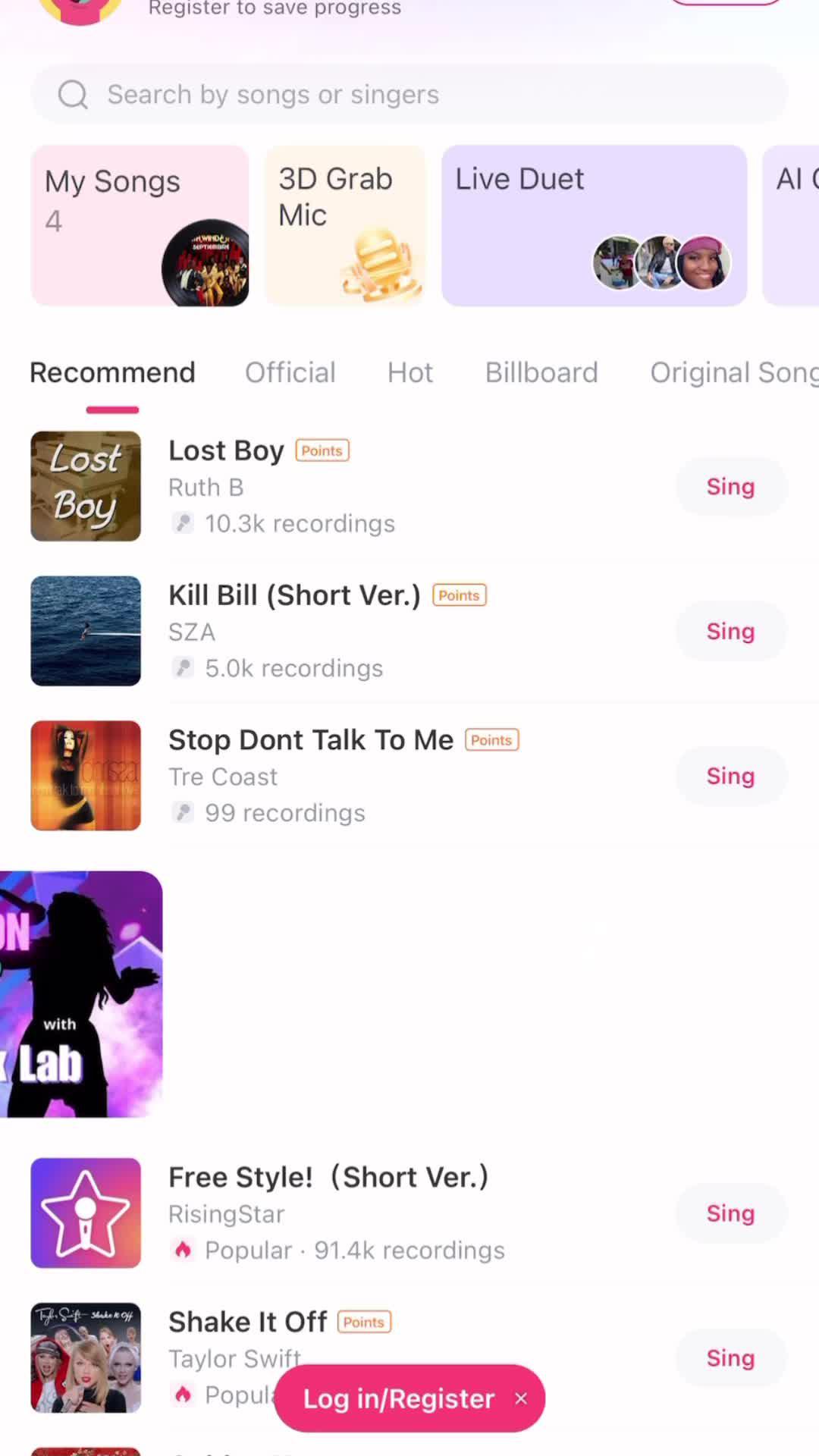
Task: Switch to the Original Song tab
Action: pos(732,373)
